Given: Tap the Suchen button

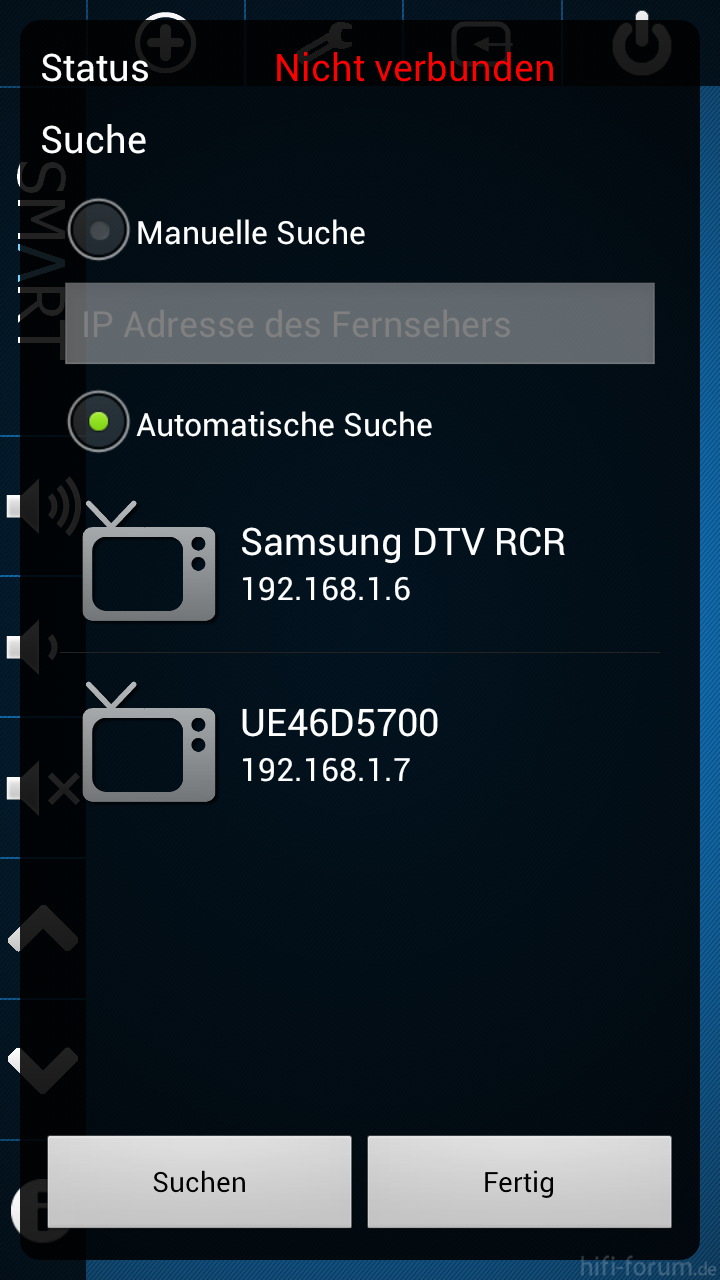Looking at the screenshot, I should [199, 1182].
